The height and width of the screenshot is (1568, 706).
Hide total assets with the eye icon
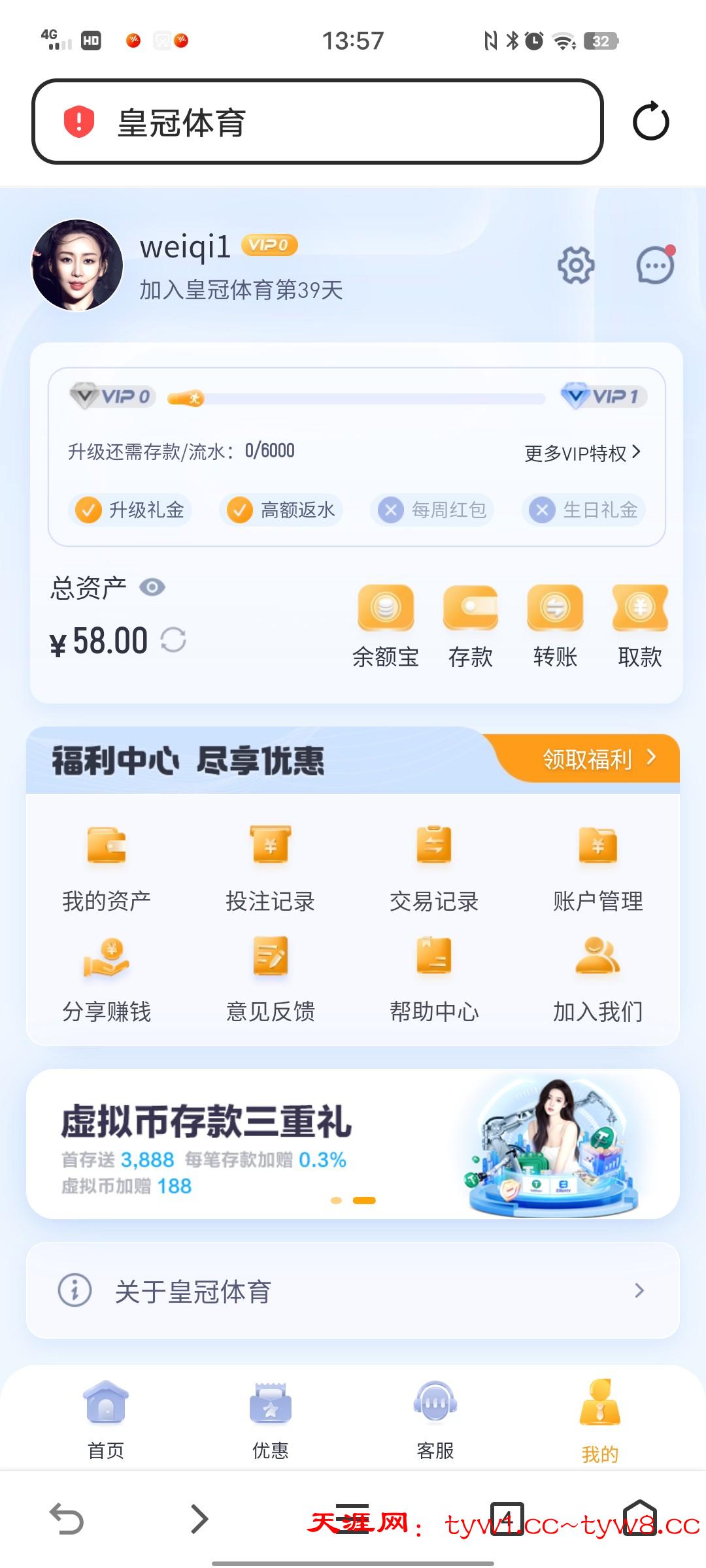point(152,587)
